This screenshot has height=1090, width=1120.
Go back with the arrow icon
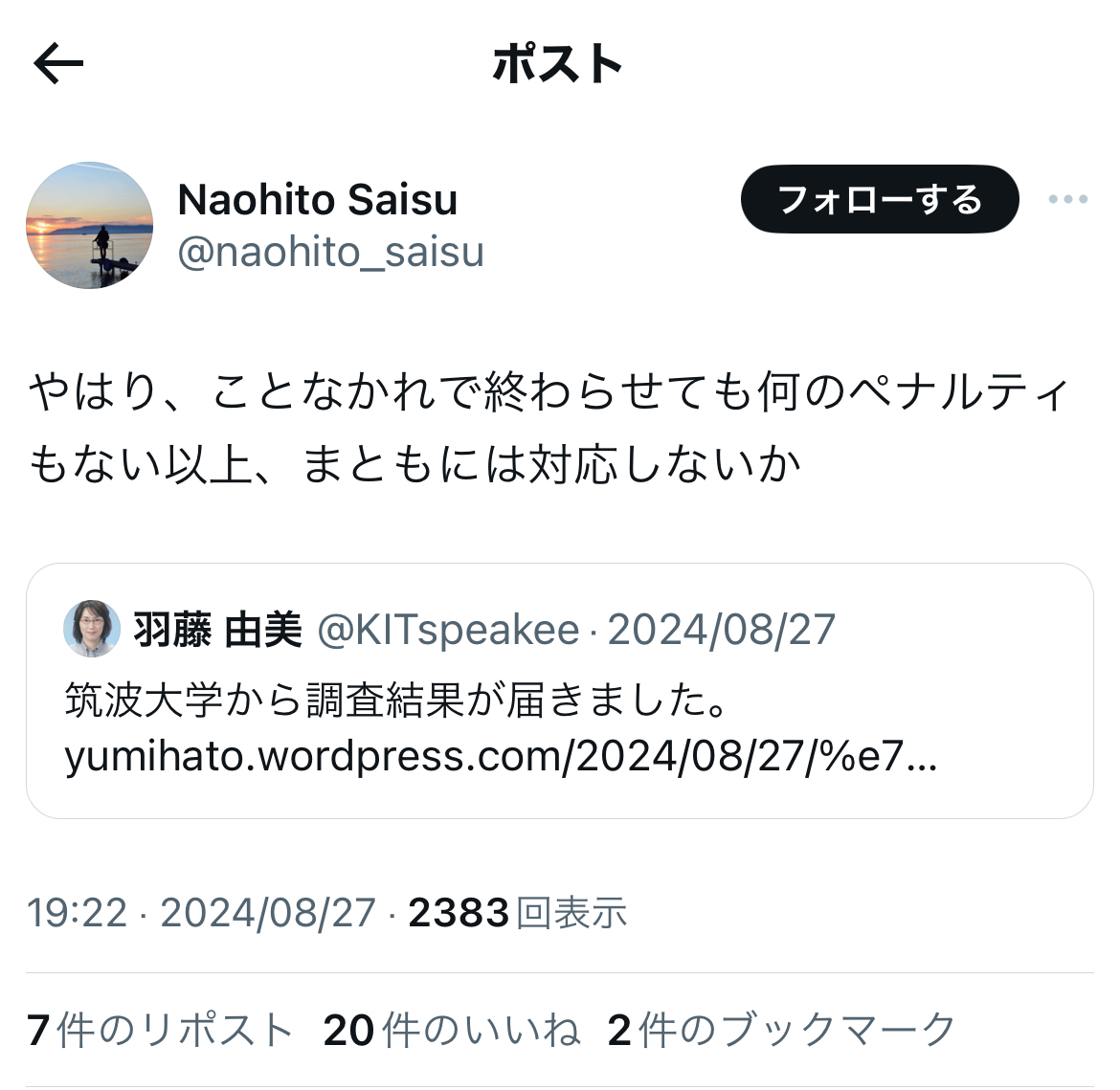point(58,63)
